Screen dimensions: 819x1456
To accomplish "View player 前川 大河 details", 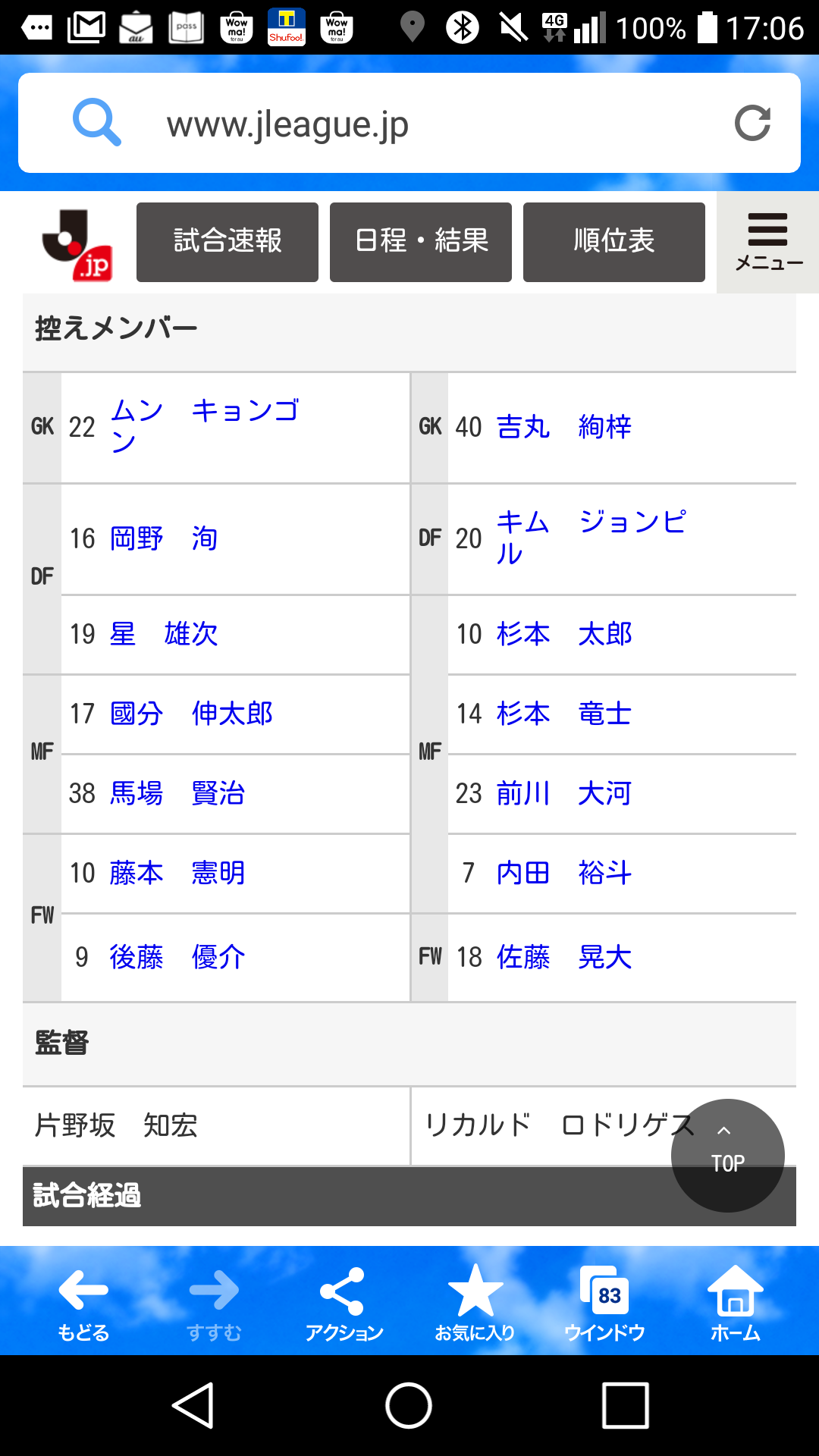I will click(564, 793).
